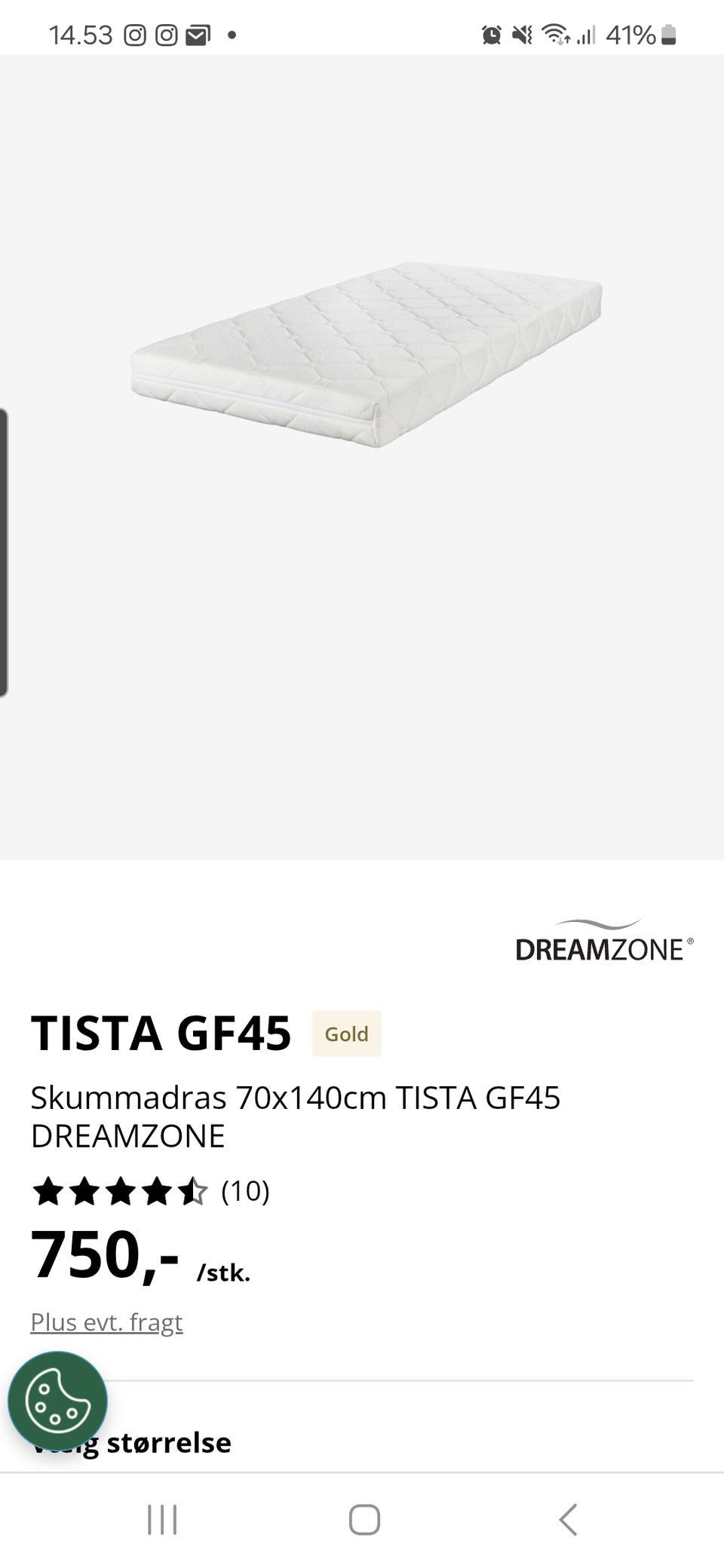Tap the DREAMZONE brand logo link
This screenshot has width=724, height=1568.
click(604, 940)
